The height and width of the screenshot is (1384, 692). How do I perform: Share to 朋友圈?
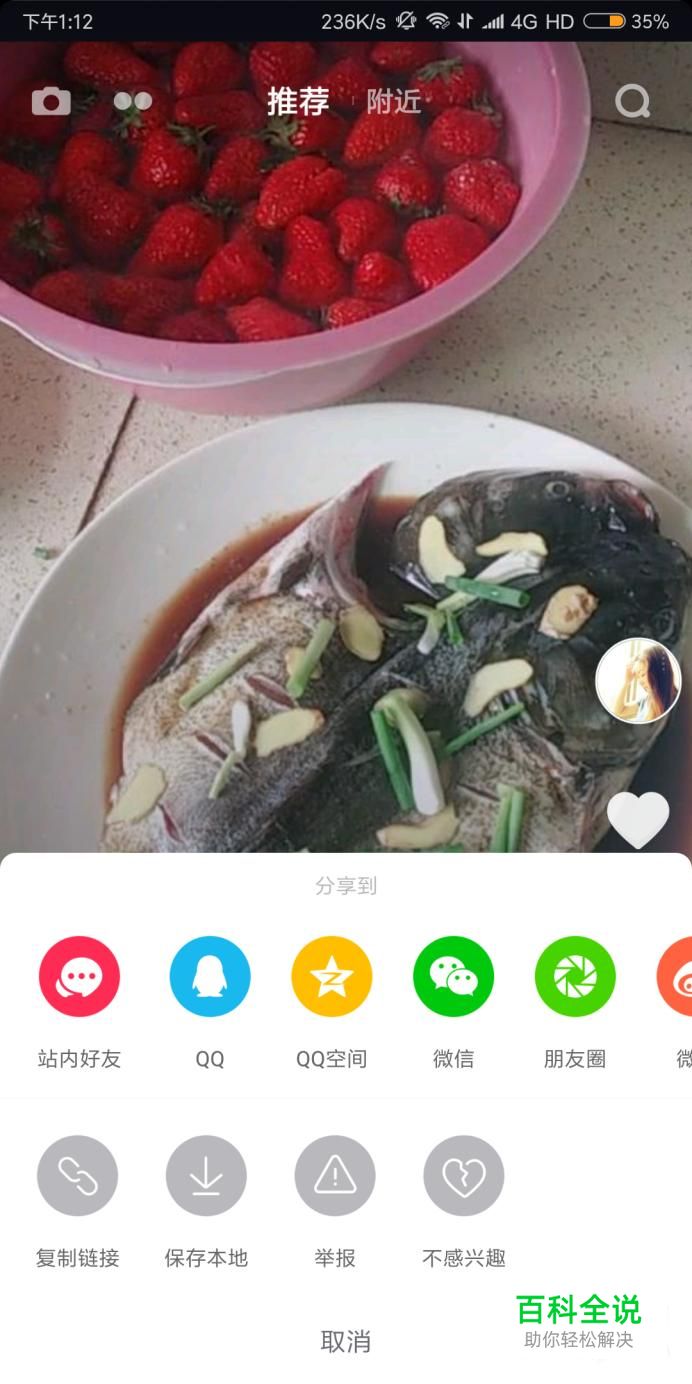[x=575, y=977]
